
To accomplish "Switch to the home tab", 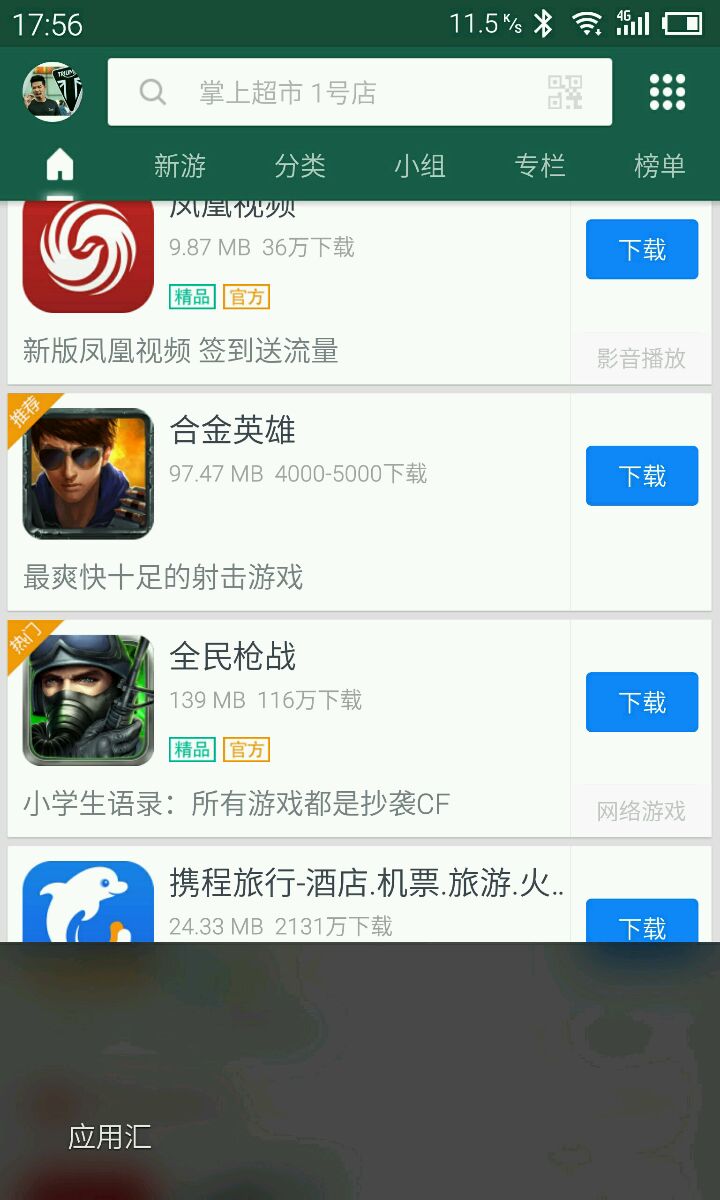I will pos(60,165).
